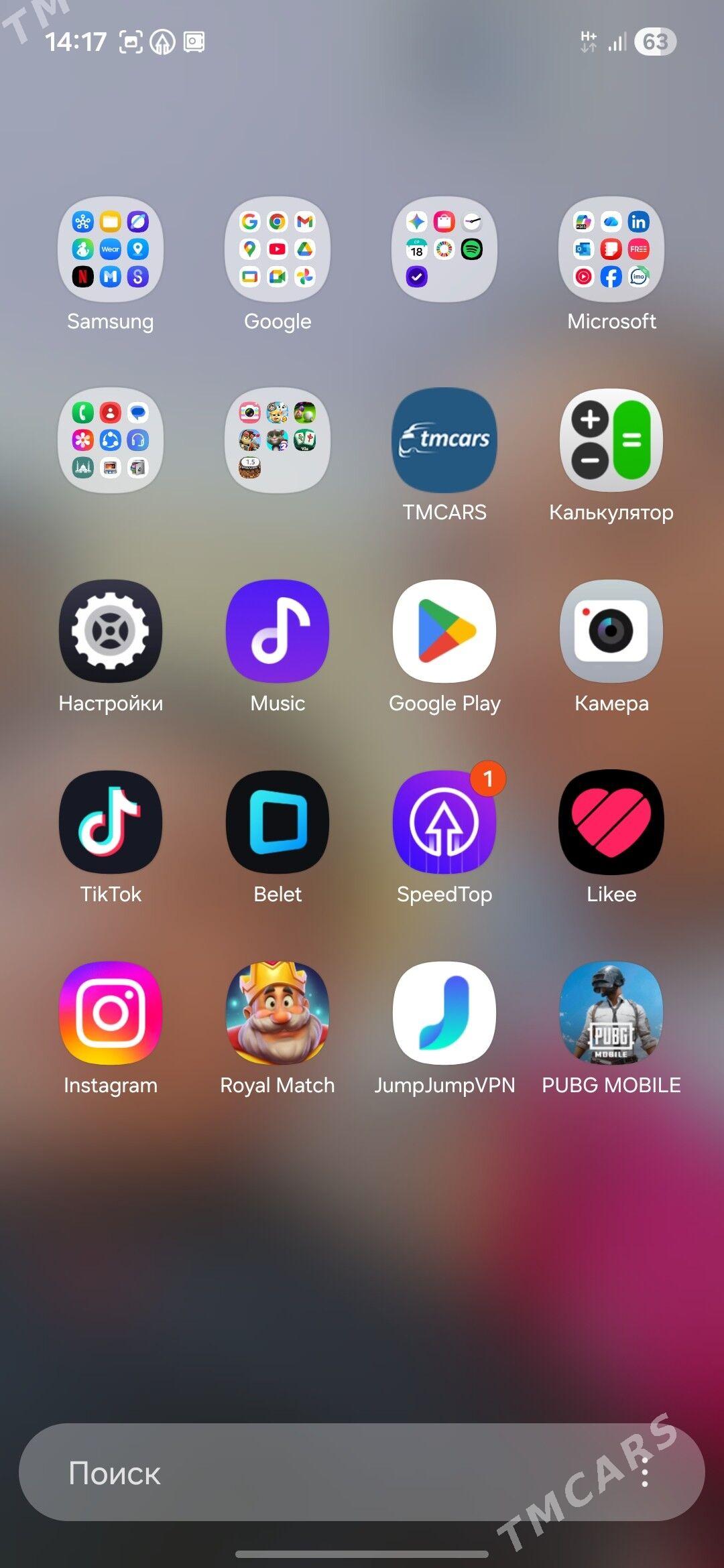Screen dimensions: 724x1568
Task: Open the three-dot menu in search bar
Action: click(645, 1472)
